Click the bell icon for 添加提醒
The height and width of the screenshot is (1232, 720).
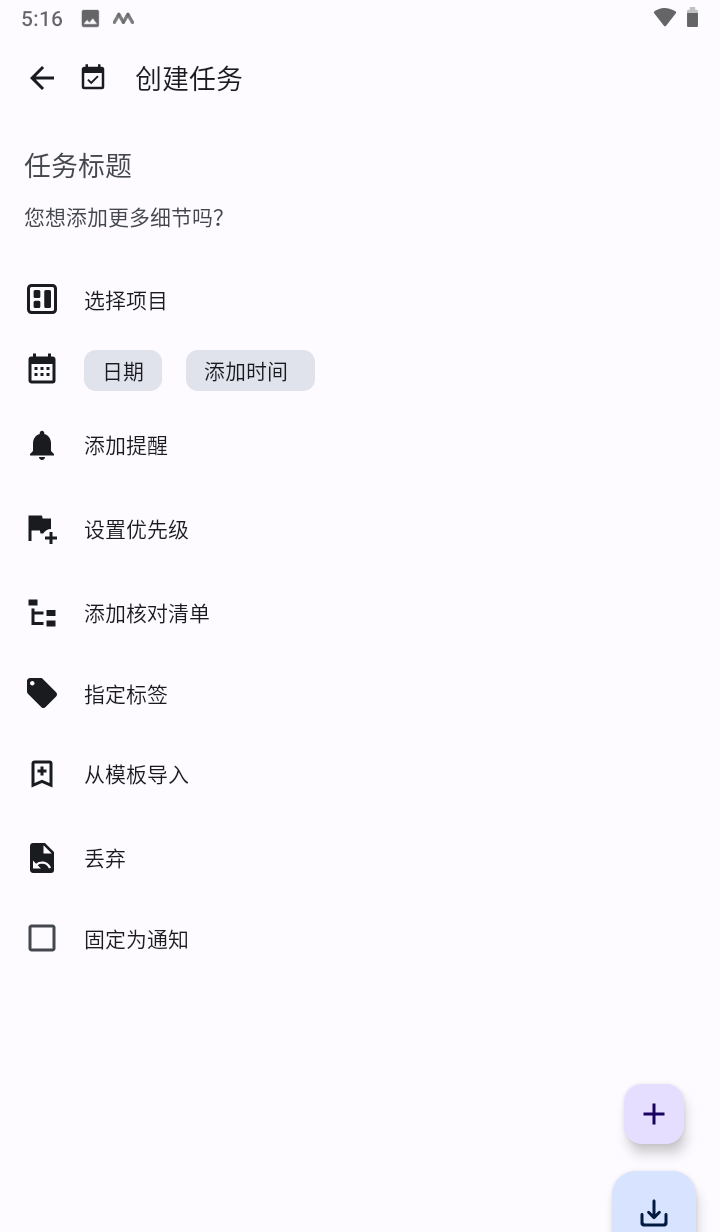pos(41,445)
